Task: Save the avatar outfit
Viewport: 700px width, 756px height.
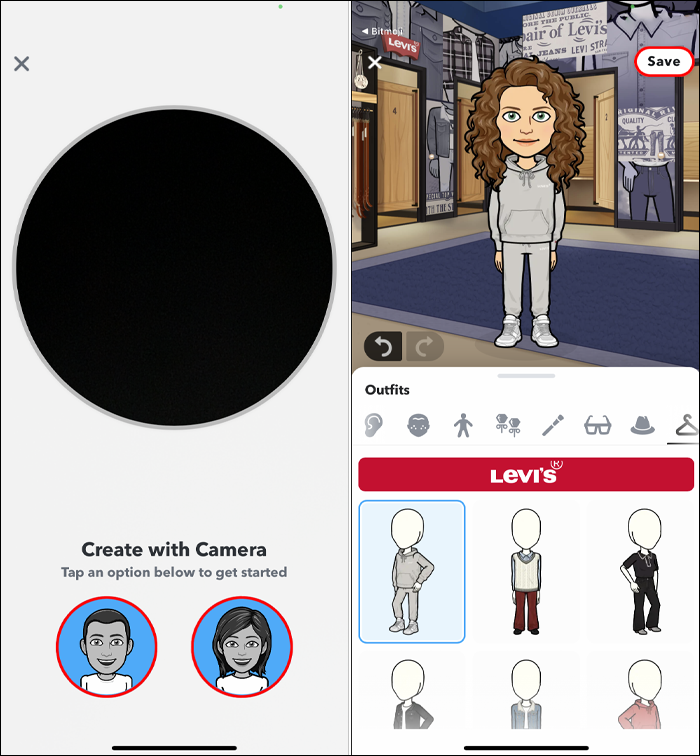Action: [663, 61]
